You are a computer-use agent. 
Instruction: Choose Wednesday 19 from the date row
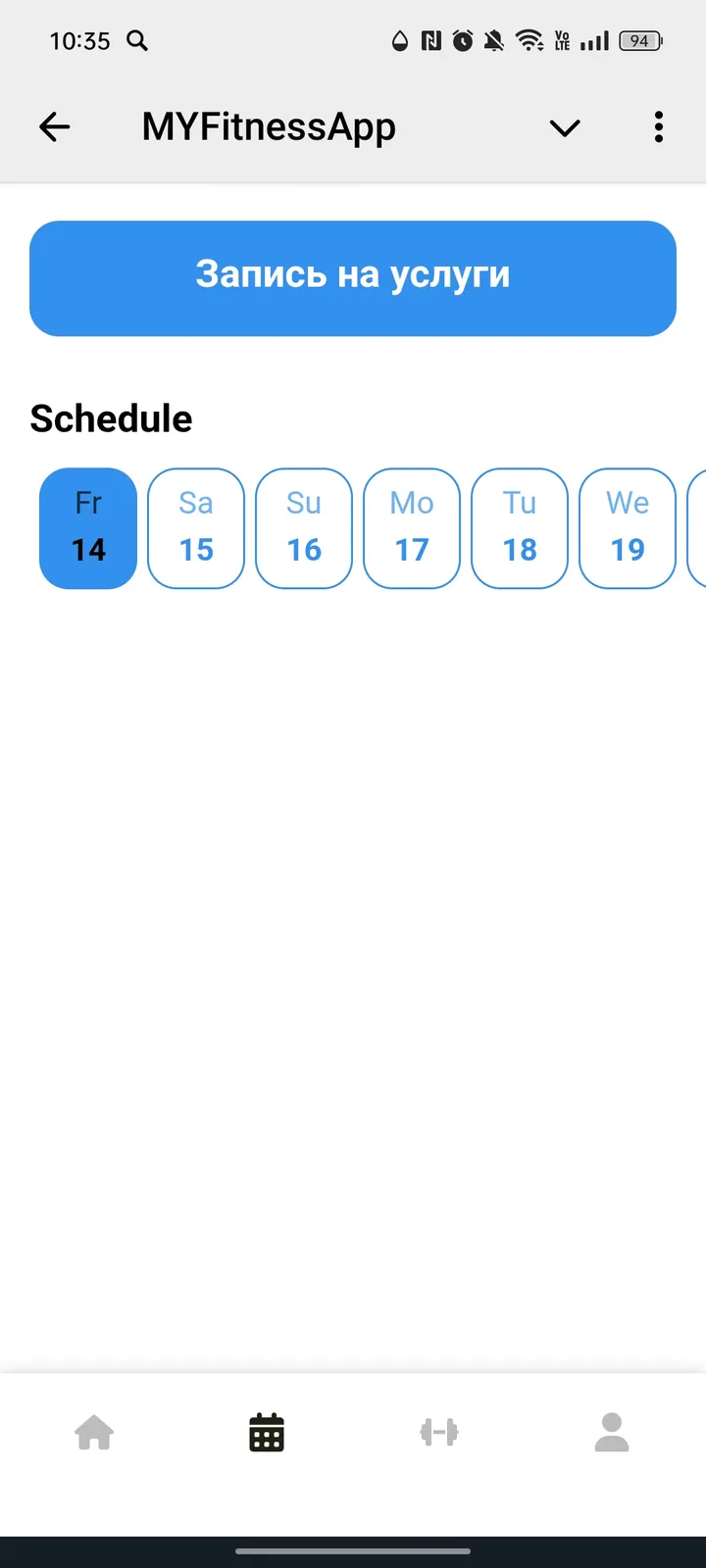627,527
